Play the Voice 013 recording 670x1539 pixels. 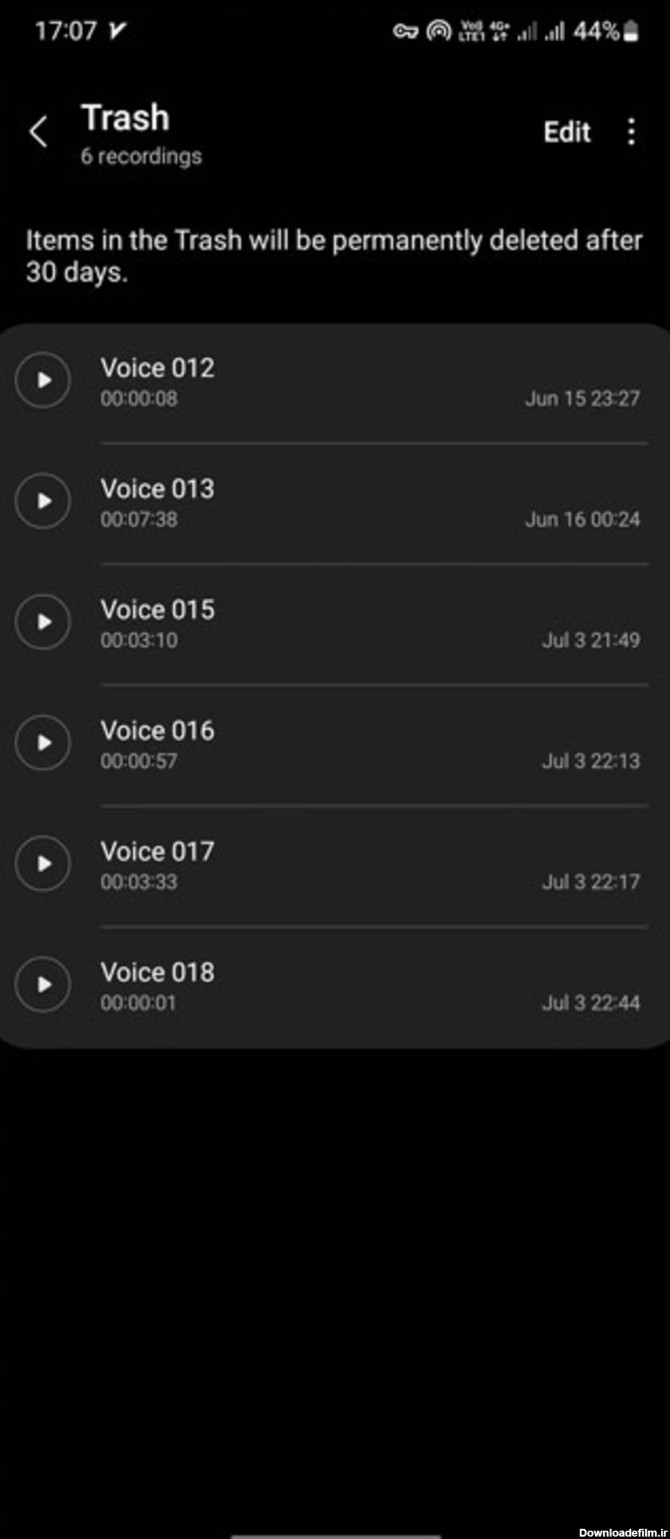pos(43,501)
